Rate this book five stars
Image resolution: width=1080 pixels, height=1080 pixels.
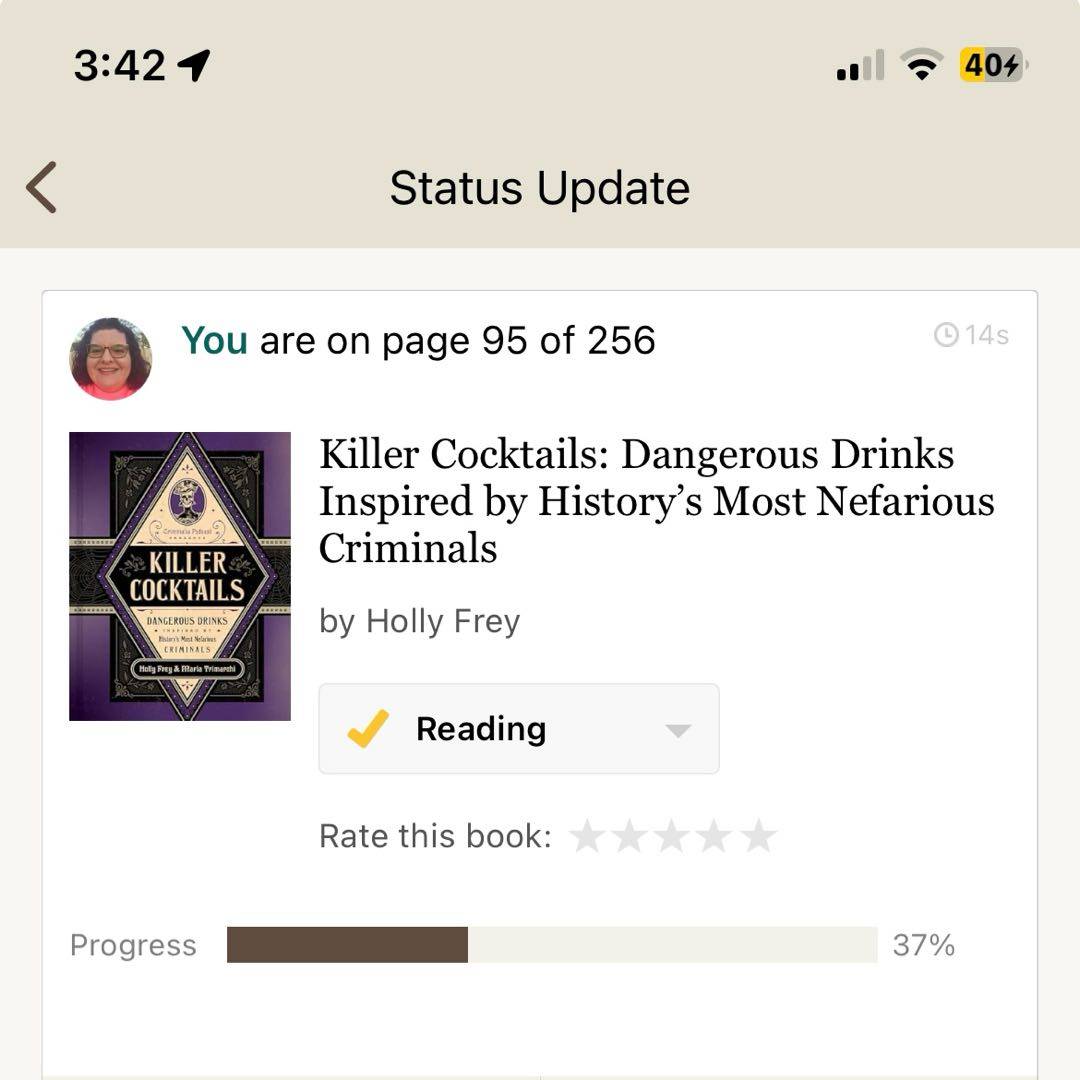pyautogui.click(x=759, y=836)
